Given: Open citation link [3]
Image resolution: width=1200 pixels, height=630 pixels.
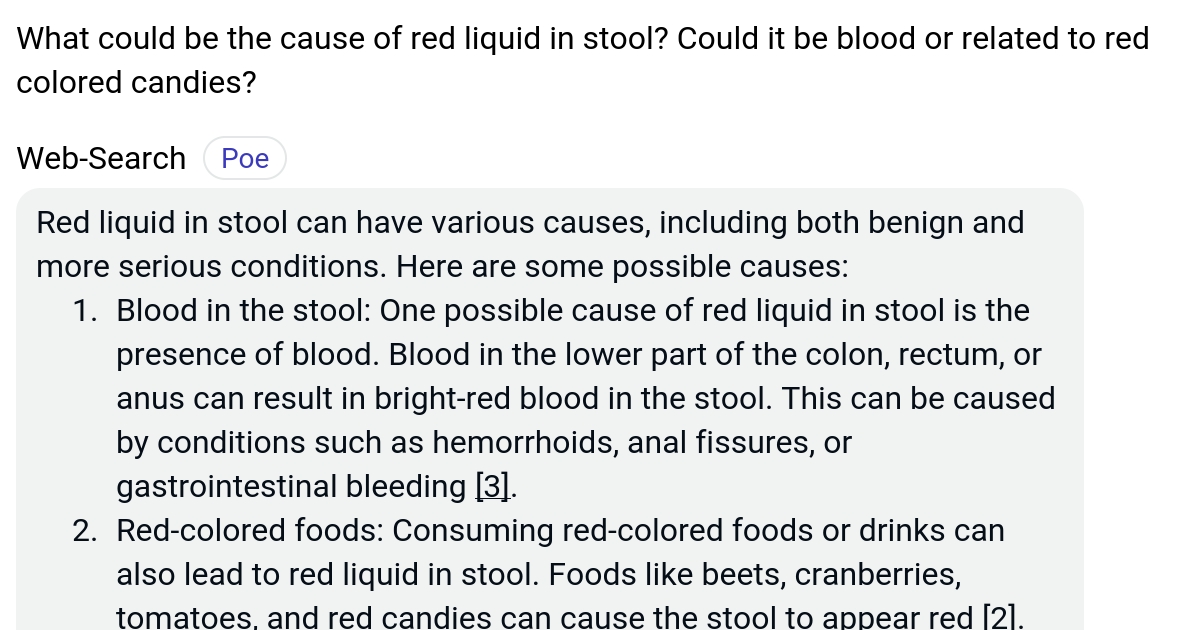Looking at the screenshot, I should [492, 487].
